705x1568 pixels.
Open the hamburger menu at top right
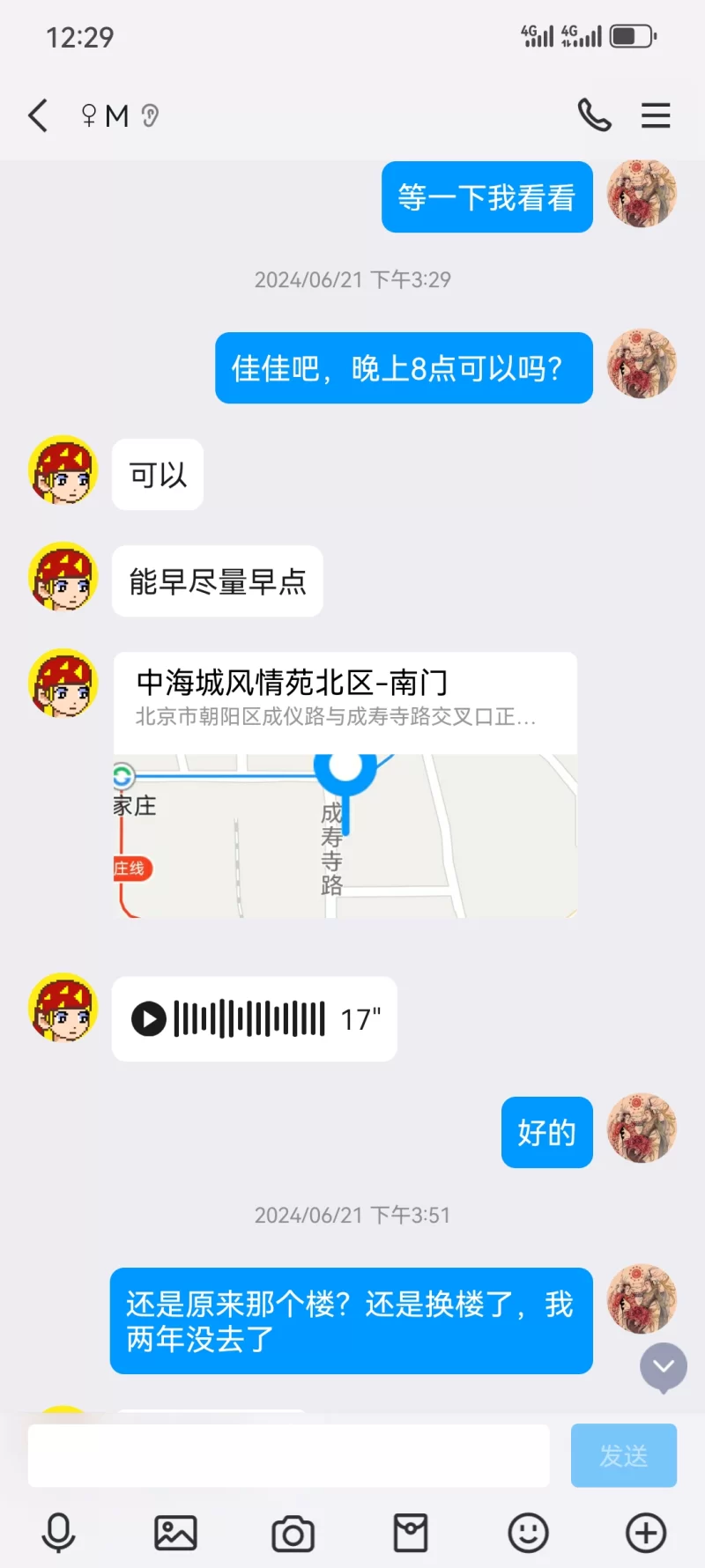coord(656,115)
